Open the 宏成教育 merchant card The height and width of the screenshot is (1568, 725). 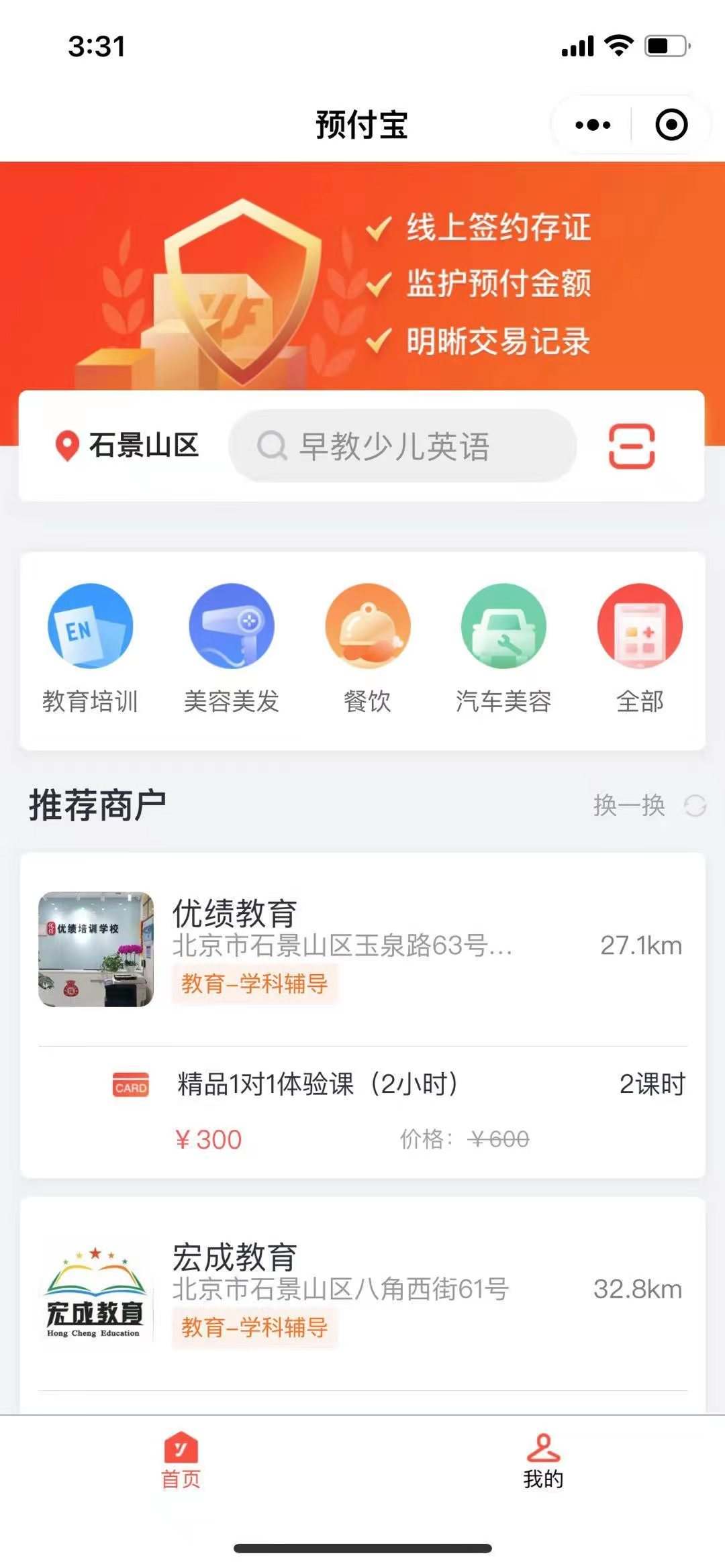coord(362,1292)
